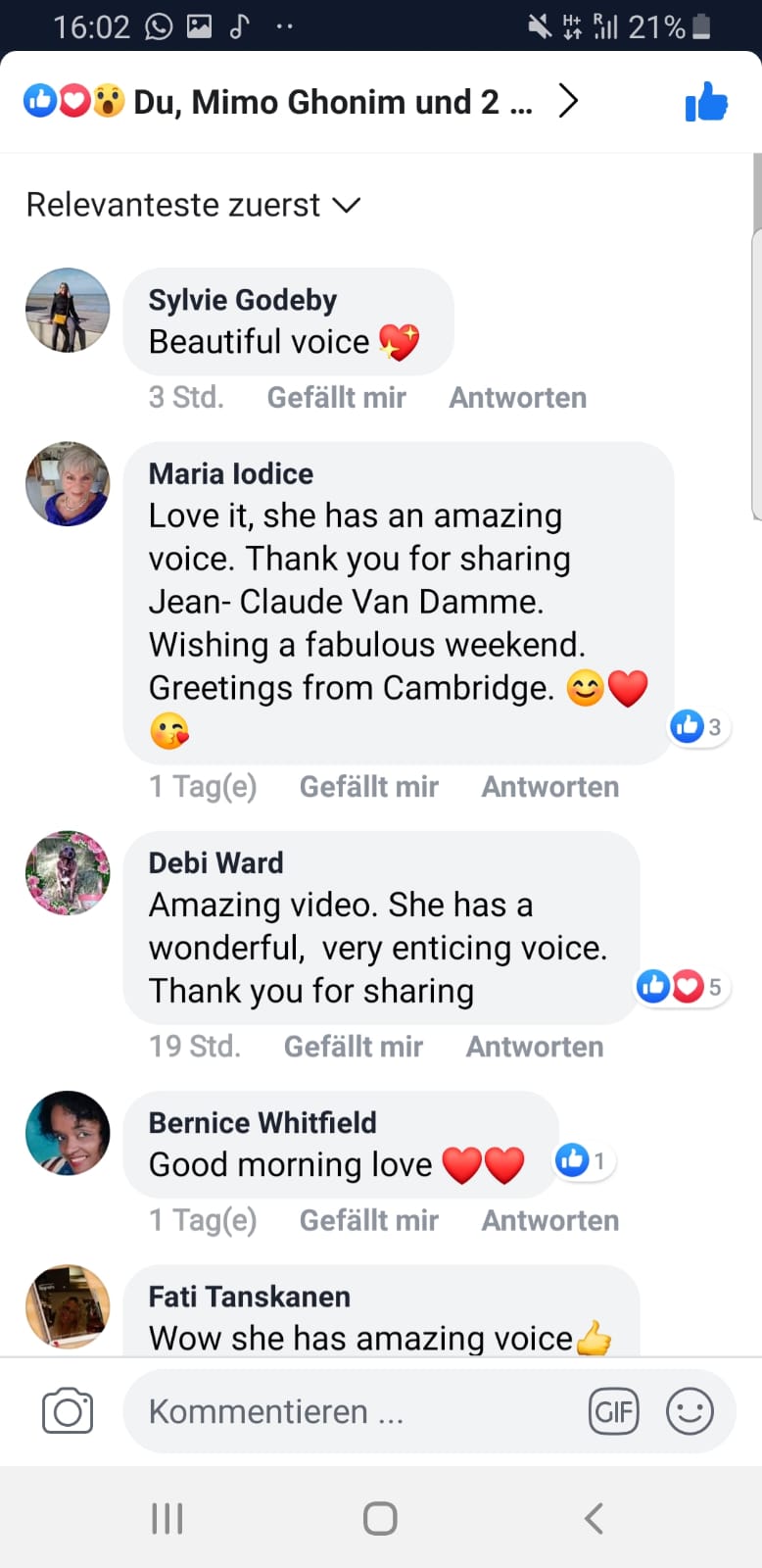Open the list of people who reacted
The height and width of the screenshot is (1568, 762).
294,102
